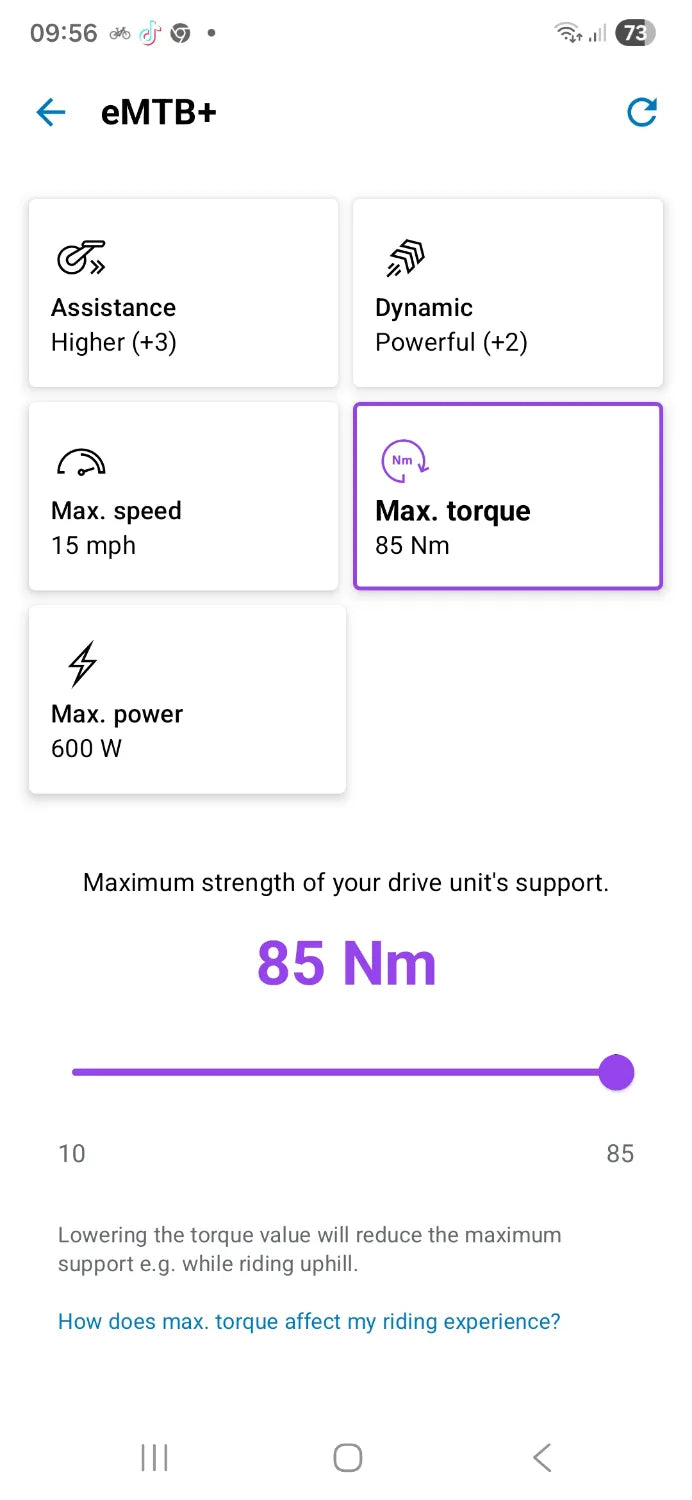692x1500 pixels.
Task: Open the Assistance setting card
Action: [x=183, y=293]
